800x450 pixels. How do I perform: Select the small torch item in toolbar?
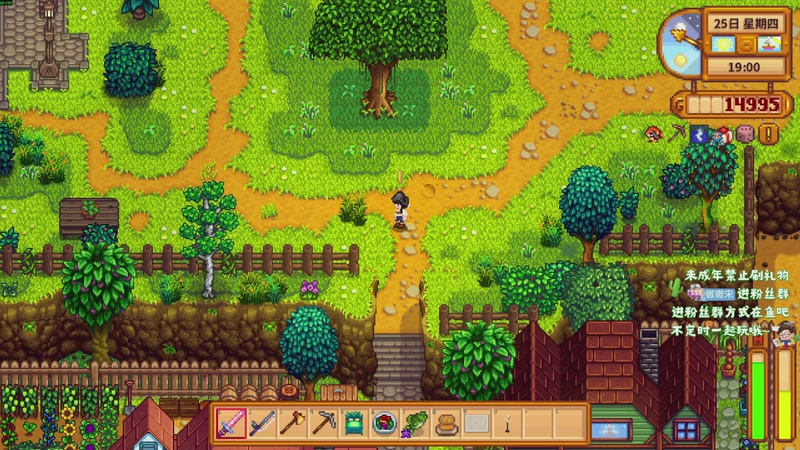tap(507, 423)
